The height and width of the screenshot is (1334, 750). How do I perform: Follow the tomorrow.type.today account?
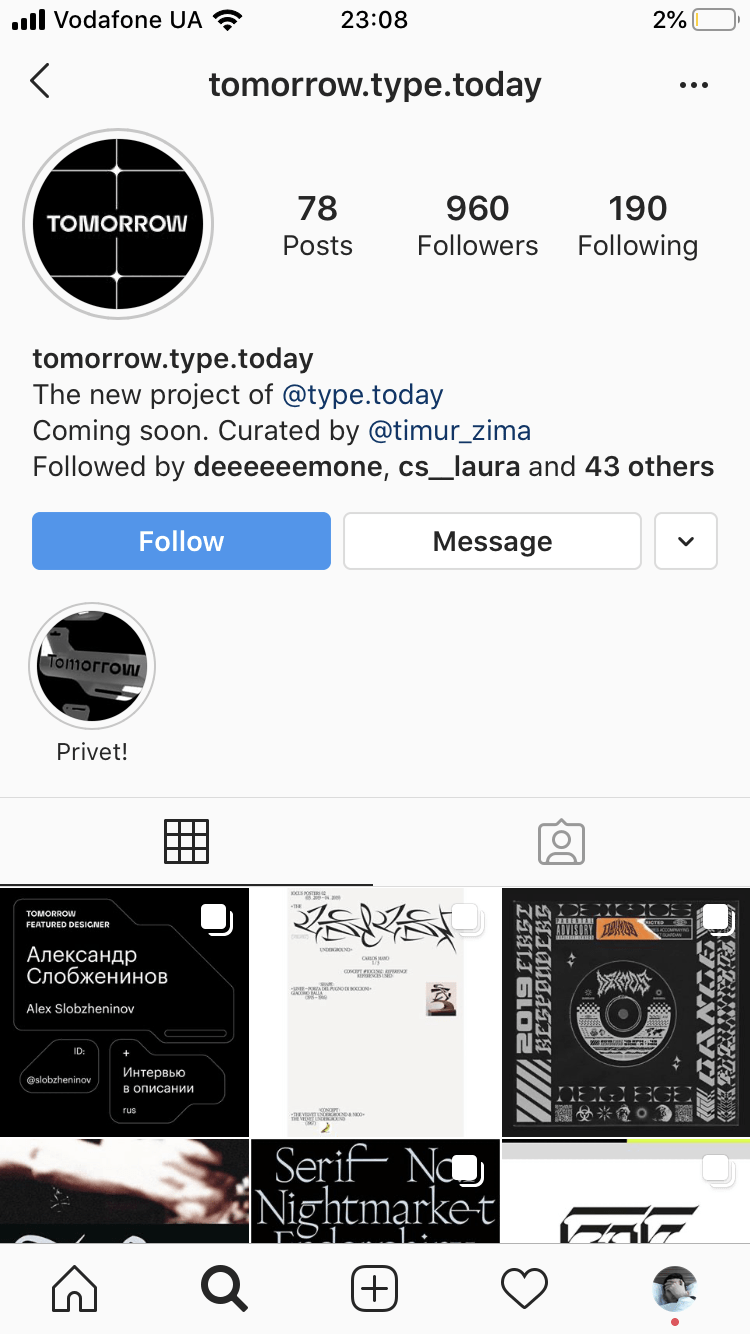coord(181,541)
